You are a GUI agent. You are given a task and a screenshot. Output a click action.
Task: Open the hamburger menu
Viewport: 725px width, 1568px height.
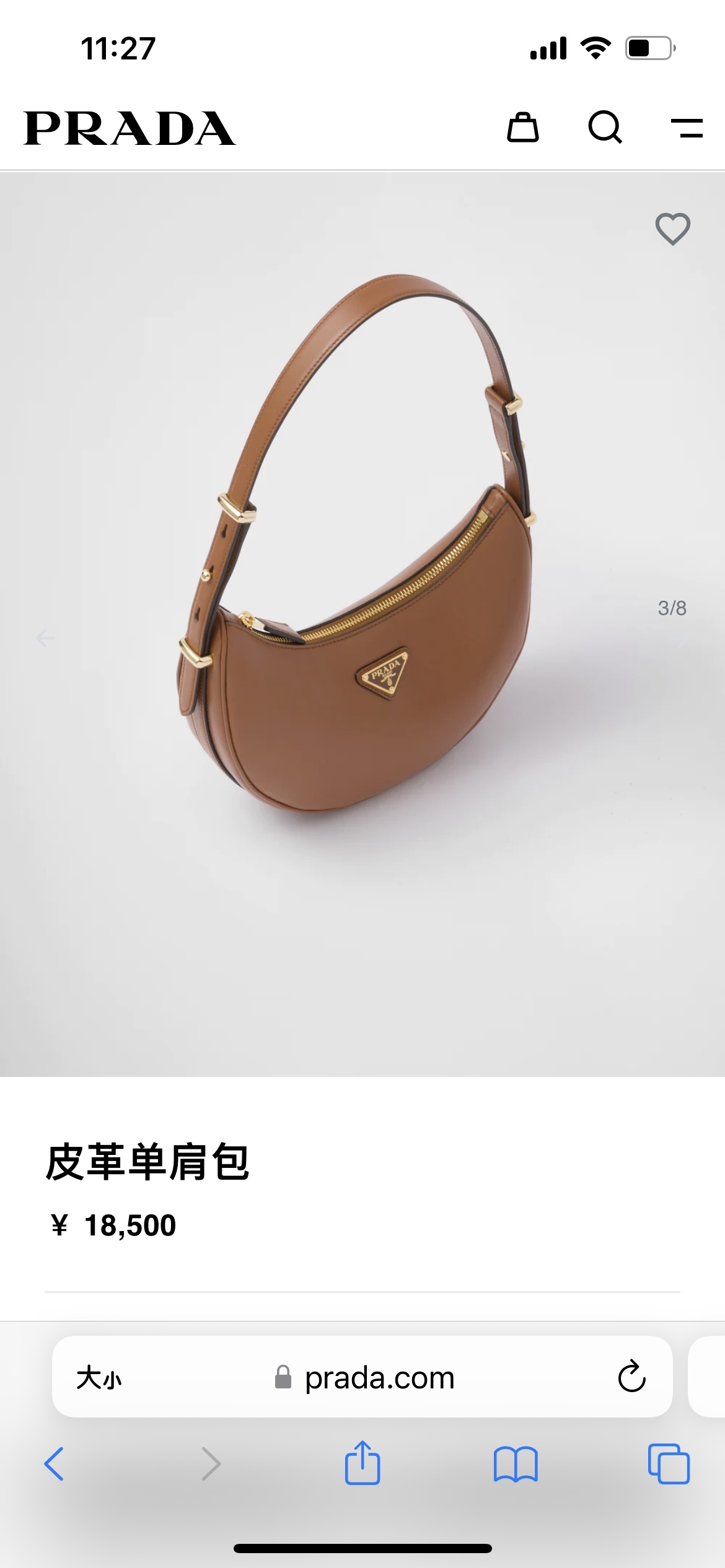pyautogui.click(x=687, y=128)
